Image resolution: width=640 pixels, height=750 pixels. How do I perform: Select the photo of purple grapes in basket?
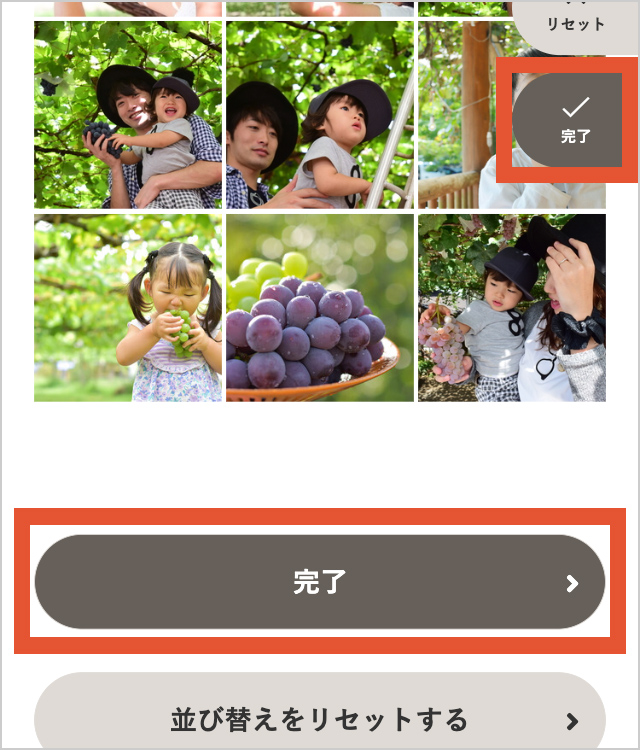pos(320,308)
